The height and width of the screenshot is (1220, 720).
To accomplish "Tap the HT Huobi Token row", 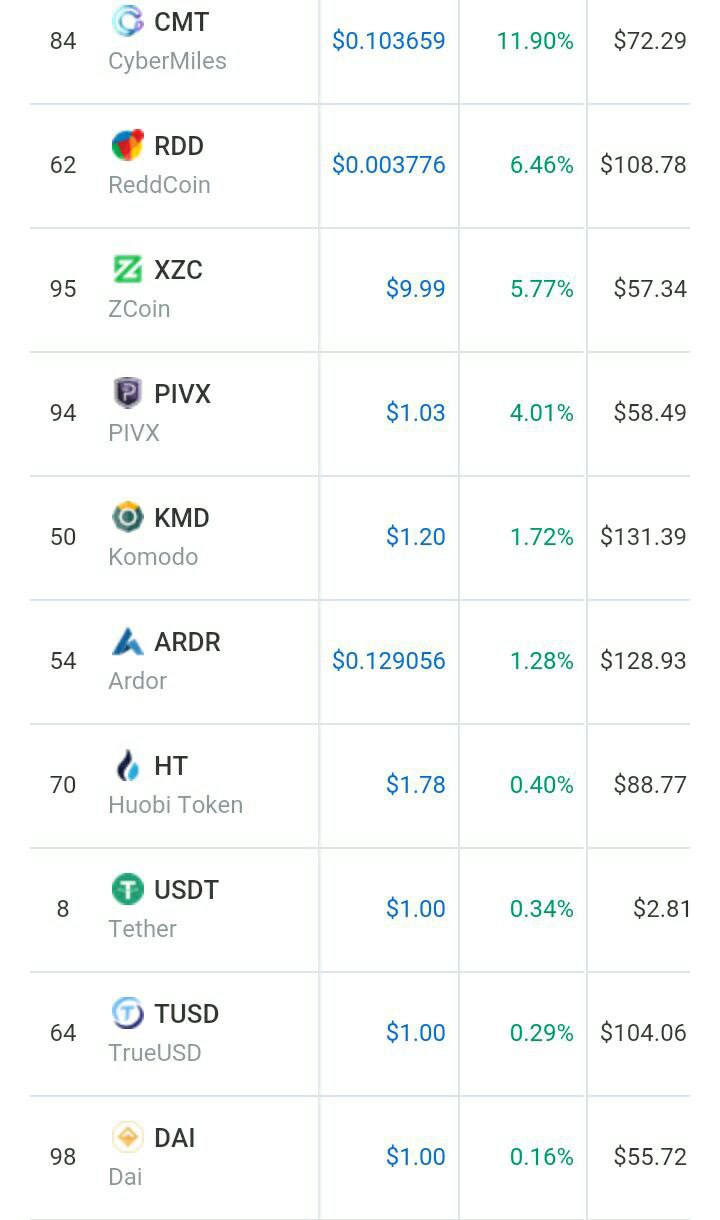I will pyautogui.click(x=360, y=786).
